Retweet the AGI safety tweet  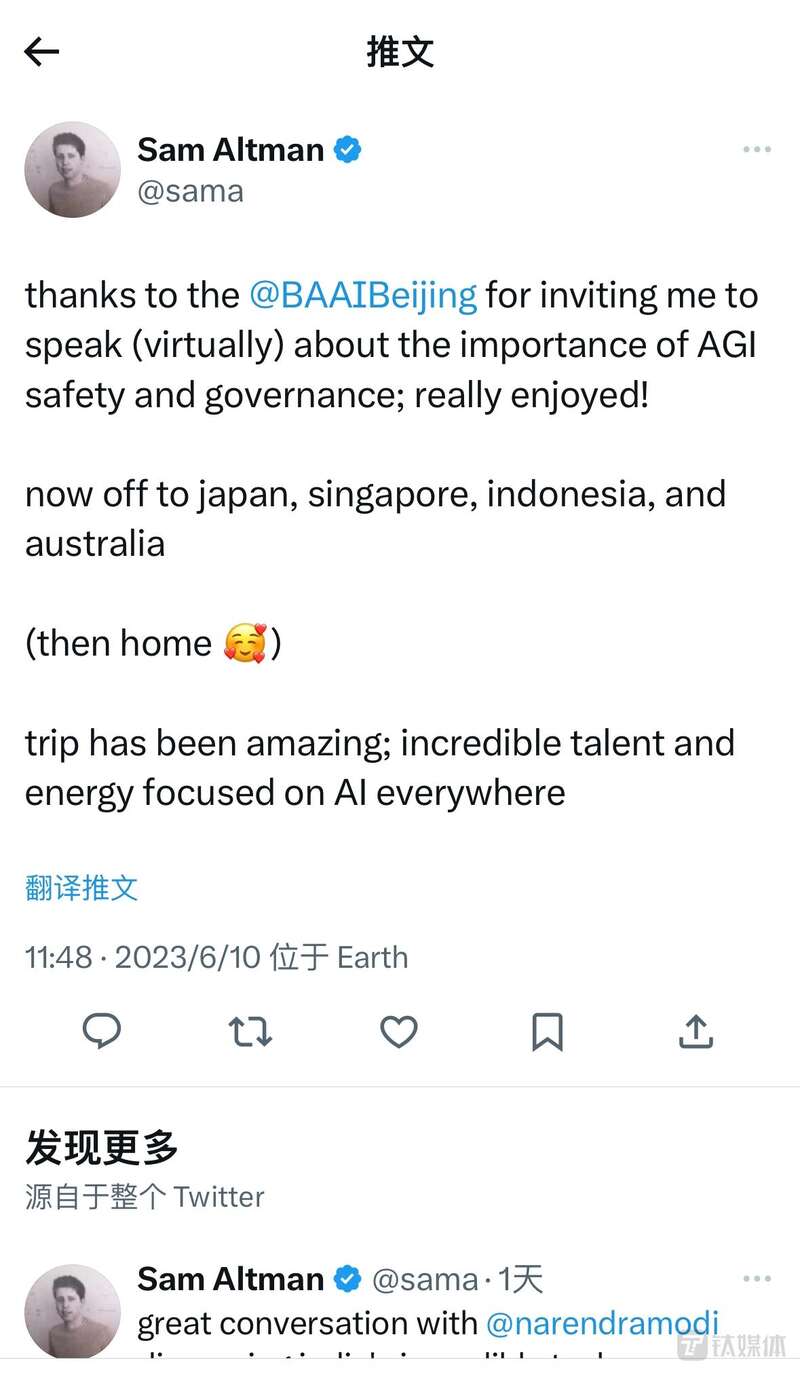click(250, 1031)
